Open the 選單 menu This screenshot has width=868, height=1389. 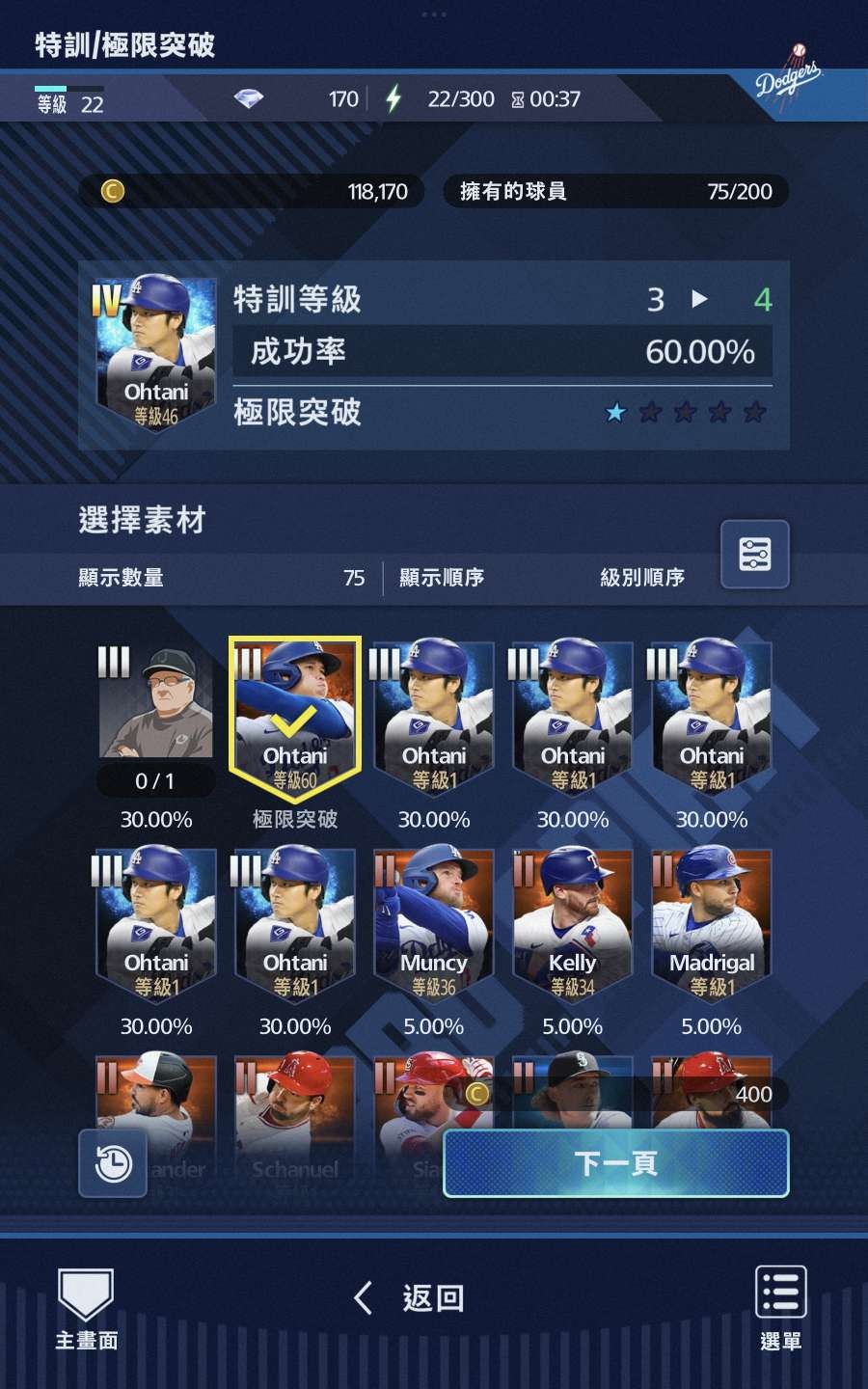(x=780, y=1308)
